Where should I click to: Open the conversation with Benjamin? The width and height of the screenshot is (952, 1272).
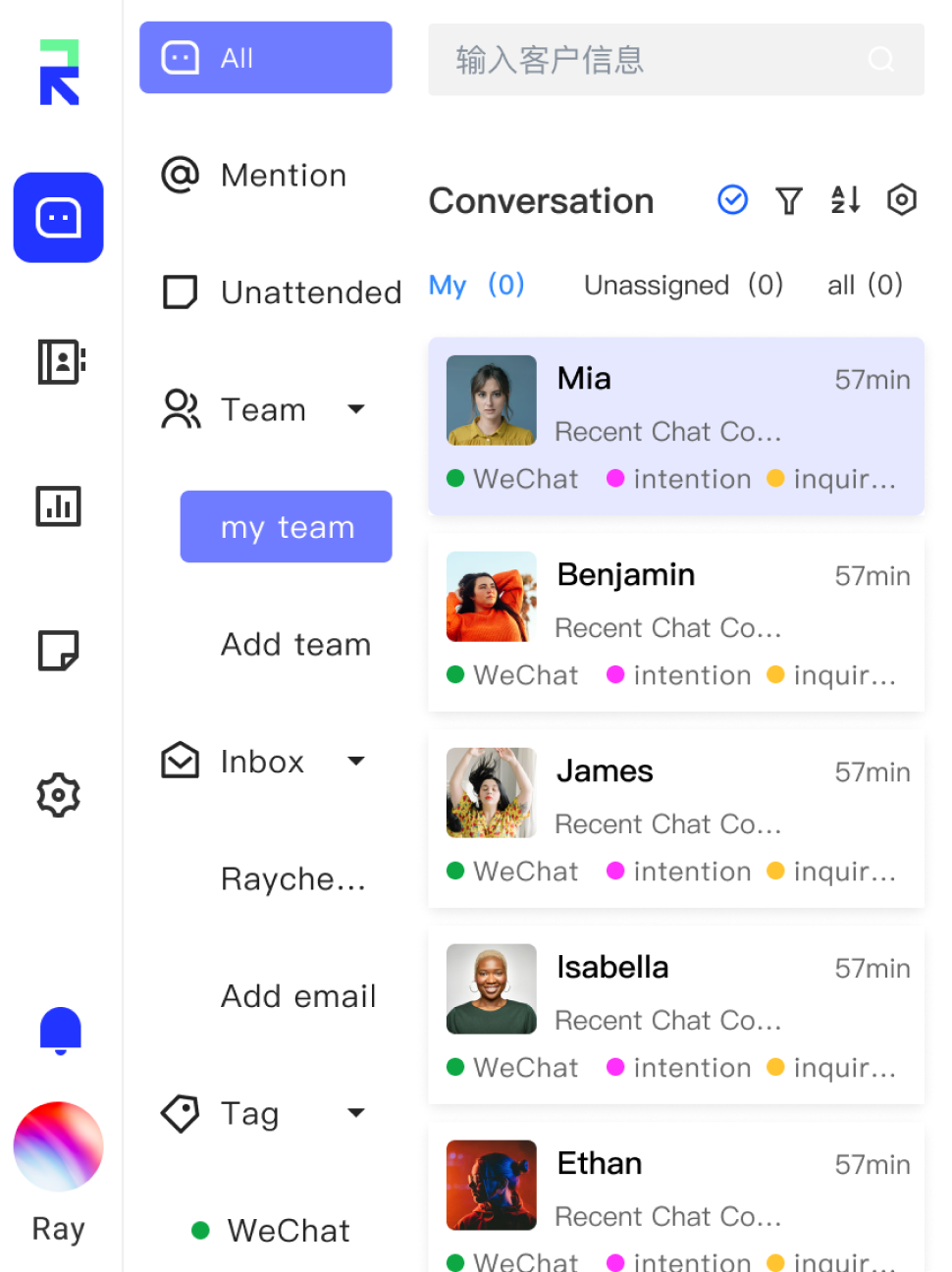coord(675,623)
